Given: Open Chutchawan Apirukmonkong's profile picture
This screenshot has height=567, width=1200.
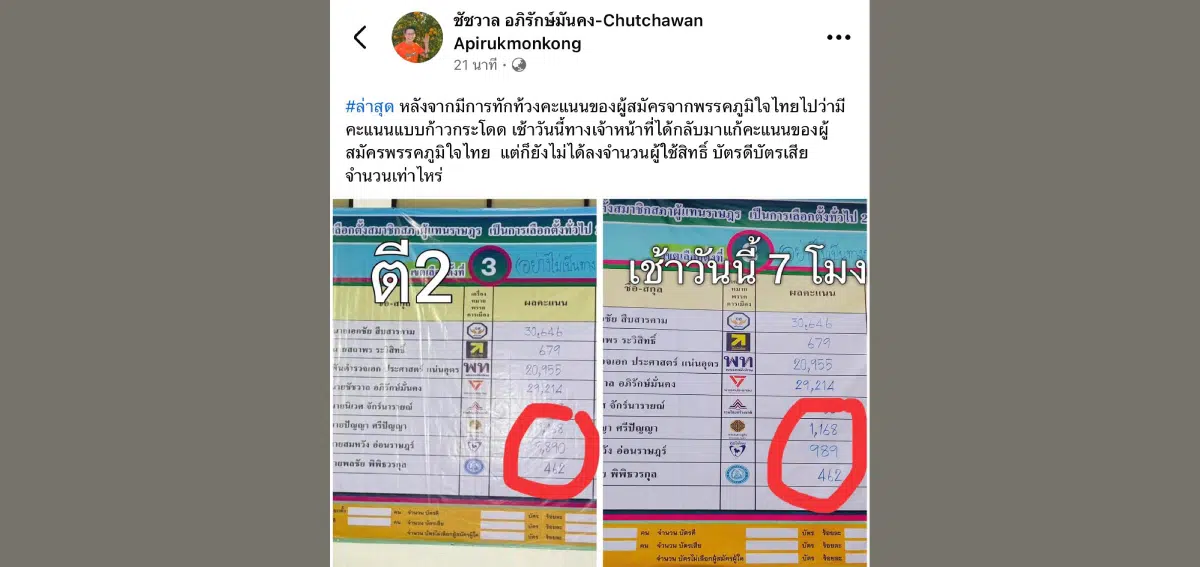Looking at the screenshot, I should pyautogui.click(x=417, y=38).
